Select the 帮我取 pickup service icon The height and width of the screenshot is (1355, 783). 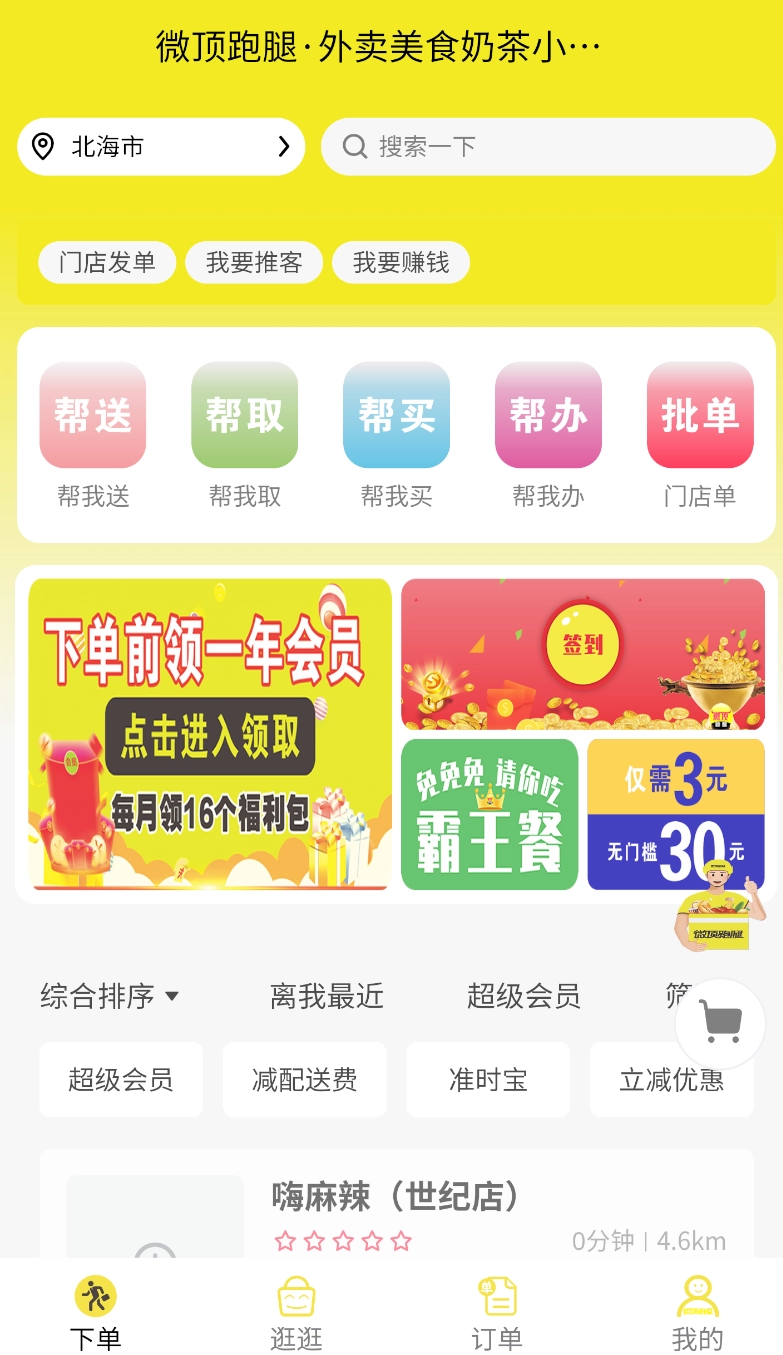[x=244, y=415]
